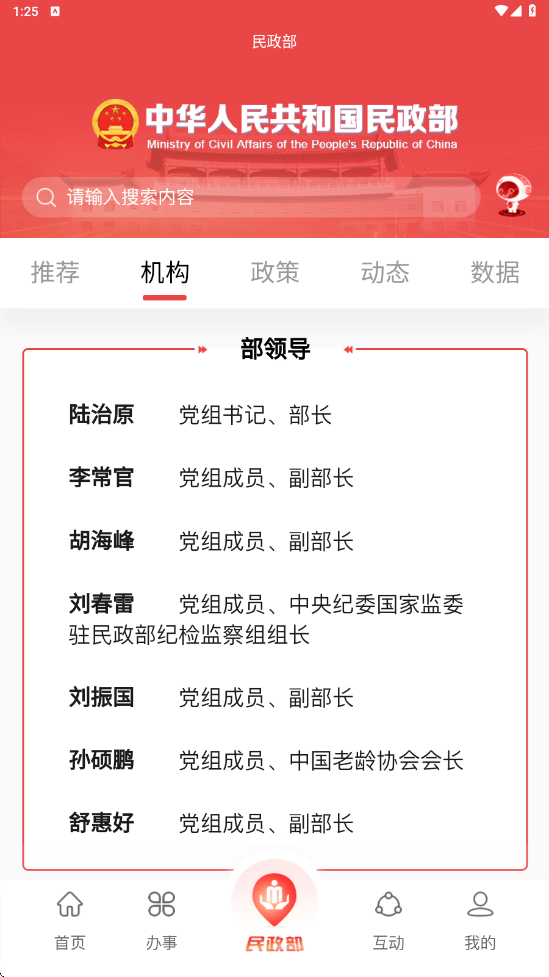Tap the search box to enter content
Image resolution: width=549 pixels, height=977 pixels.
(x=251, y=198)
